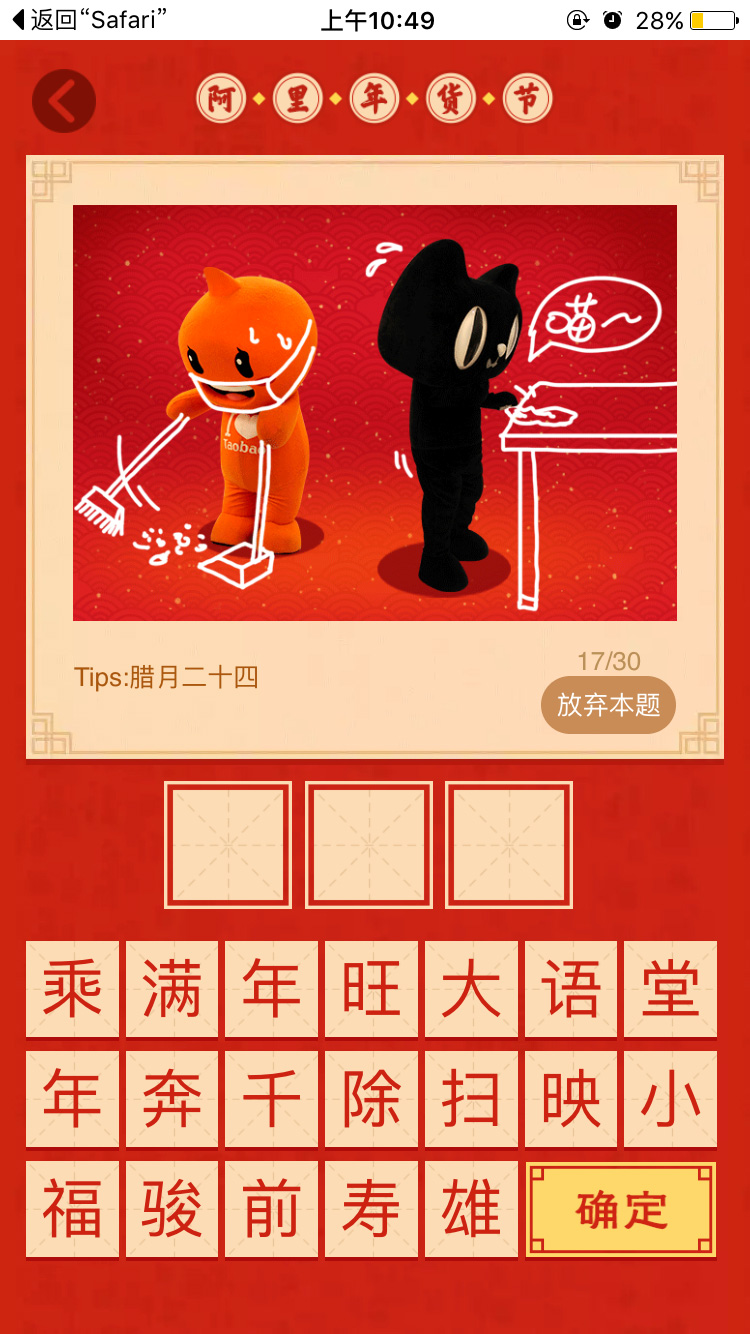Tap the character tile 小
This screenshot has width=750, height=1334.
click(x=670, y=1099)
